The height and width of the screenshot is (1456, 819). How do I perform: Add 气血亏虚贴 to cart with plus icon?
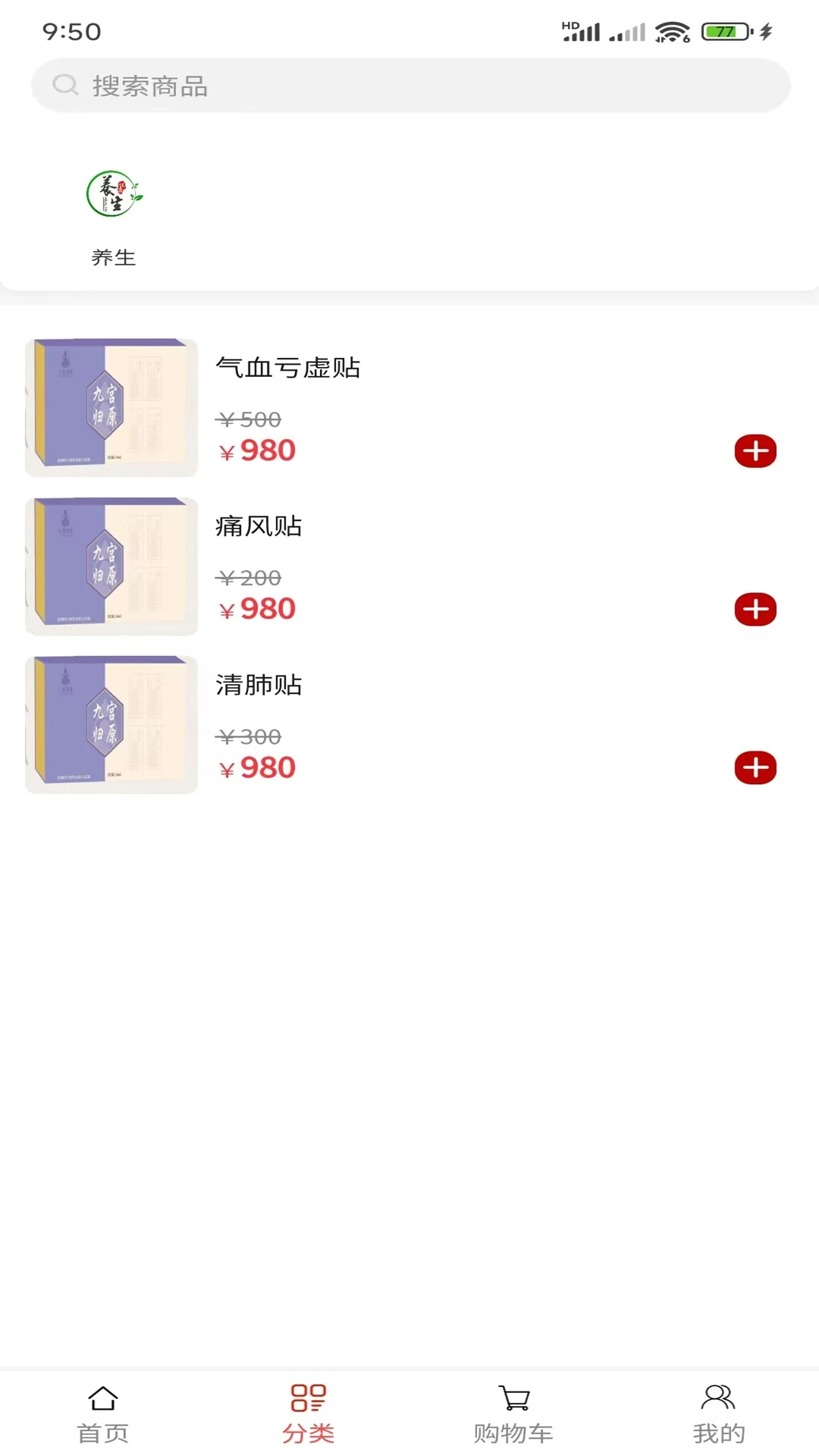tap(755, 450)
